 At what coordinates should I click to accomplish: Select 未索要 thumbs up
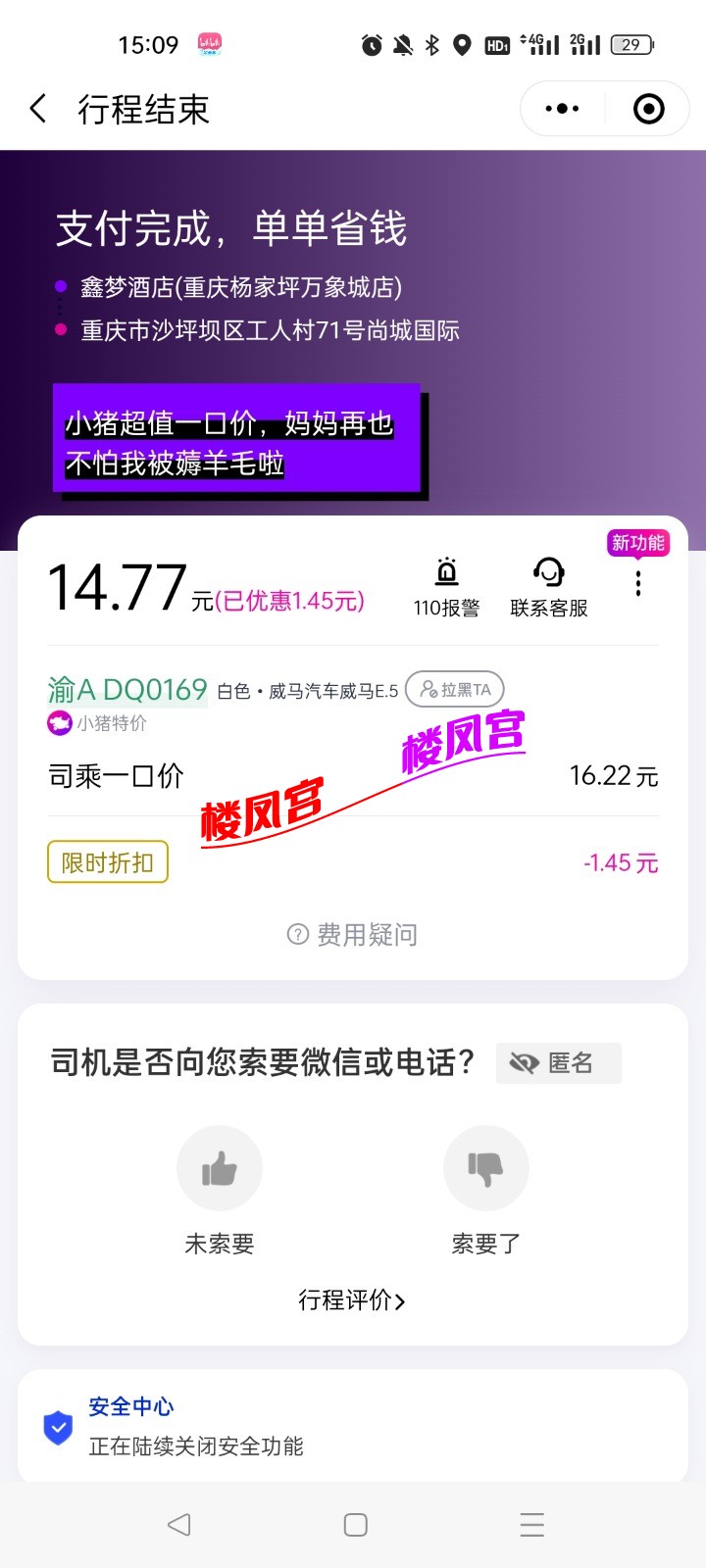220,1168
